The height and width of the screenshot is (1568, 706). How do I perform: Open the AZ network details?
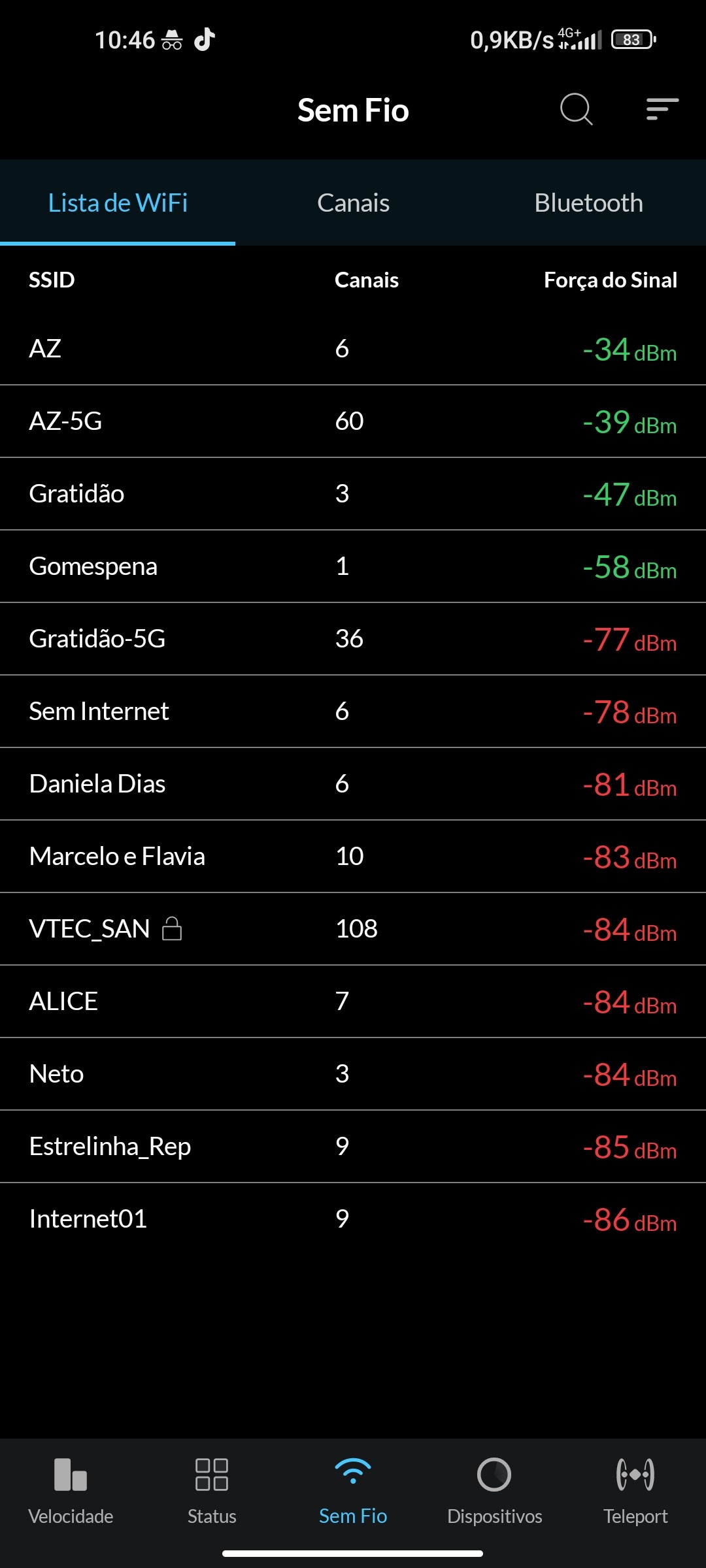[x=353, y=349]
